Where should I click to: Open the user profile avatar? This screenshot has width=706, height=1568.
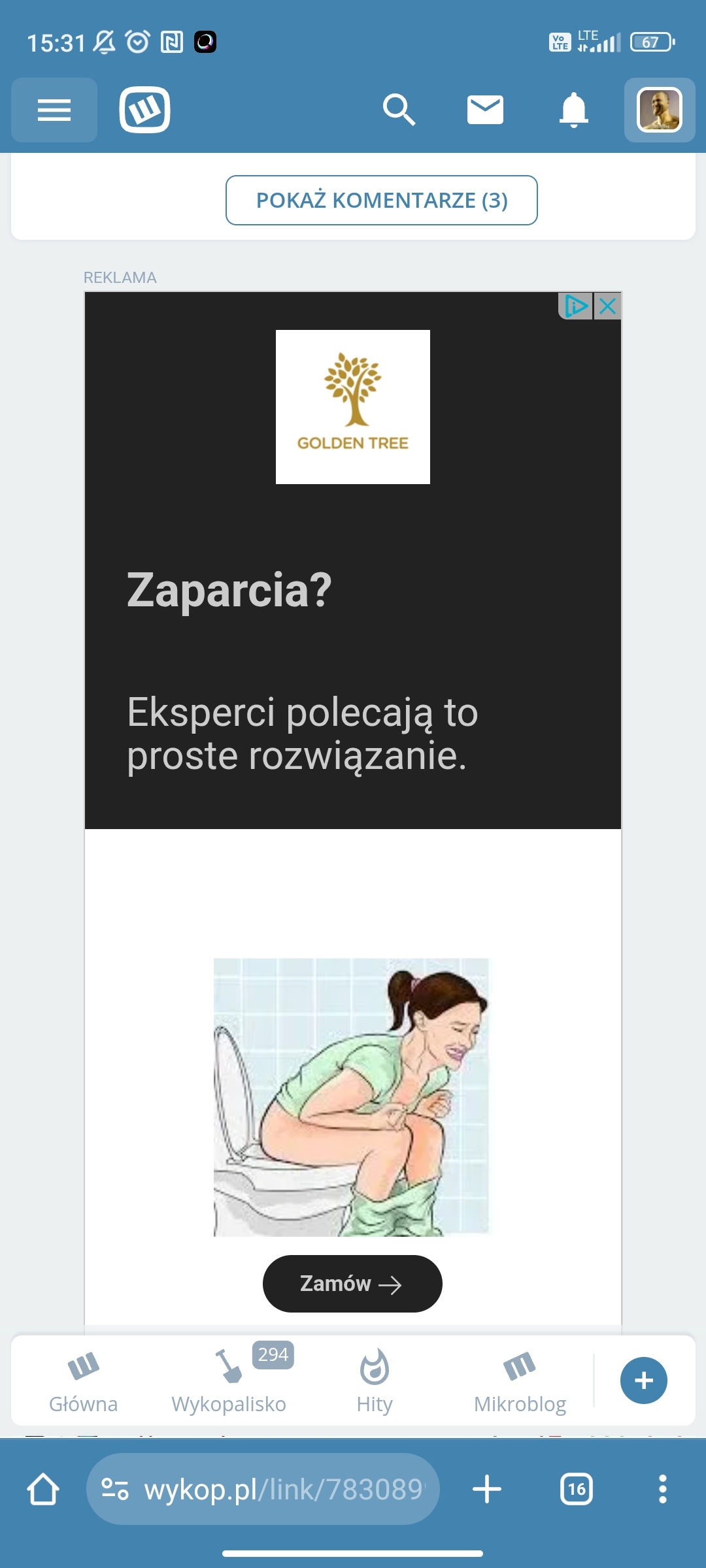coord(659,110)
